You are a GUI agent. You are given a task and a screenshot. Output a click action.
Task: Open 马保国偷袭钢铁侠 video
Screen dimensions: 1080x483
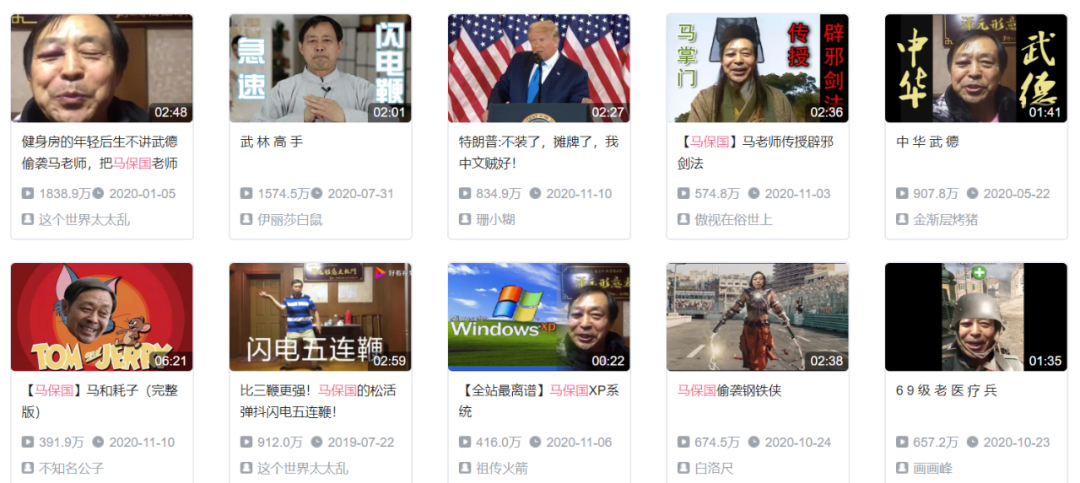(757, 317)
